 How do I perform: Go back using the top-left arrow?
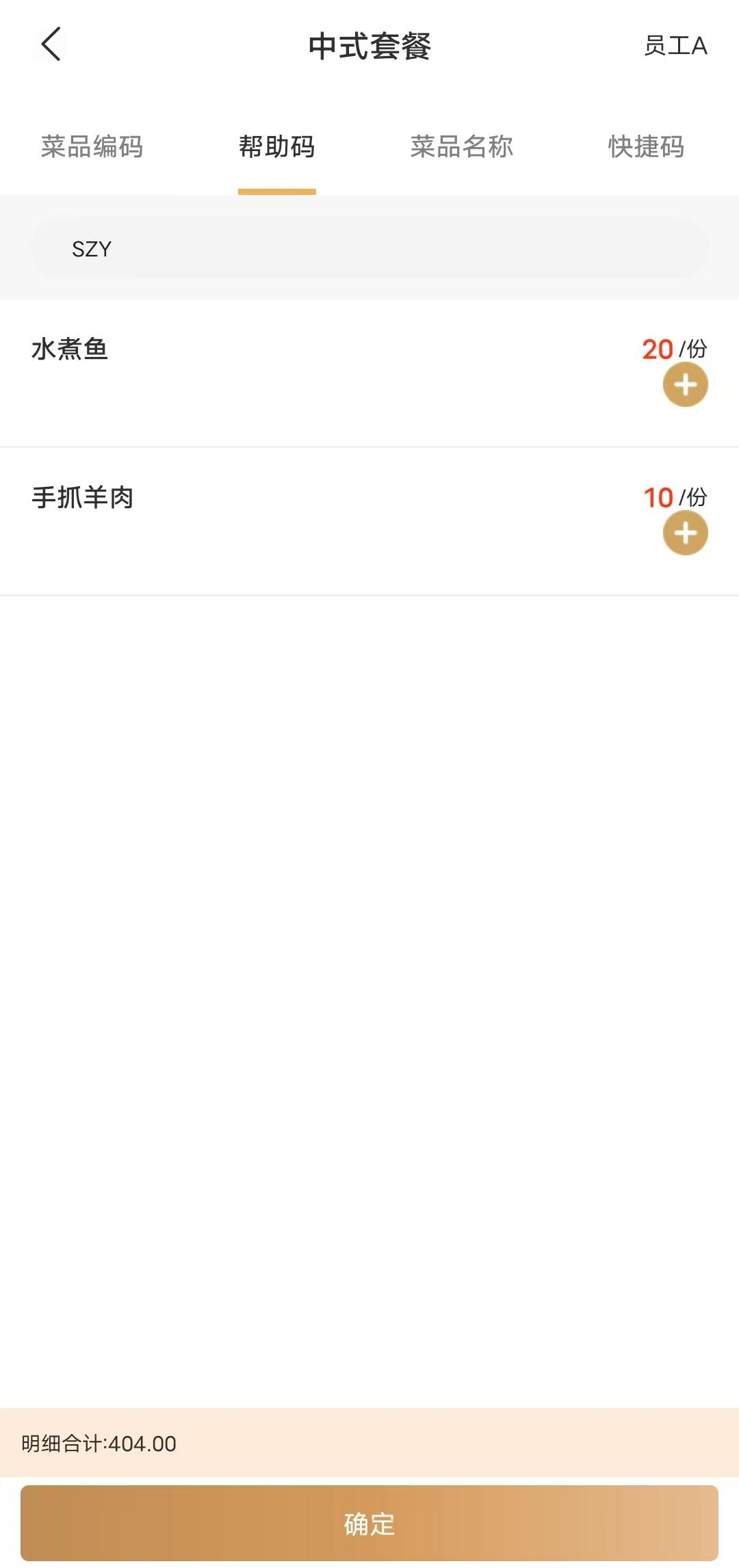51,44
